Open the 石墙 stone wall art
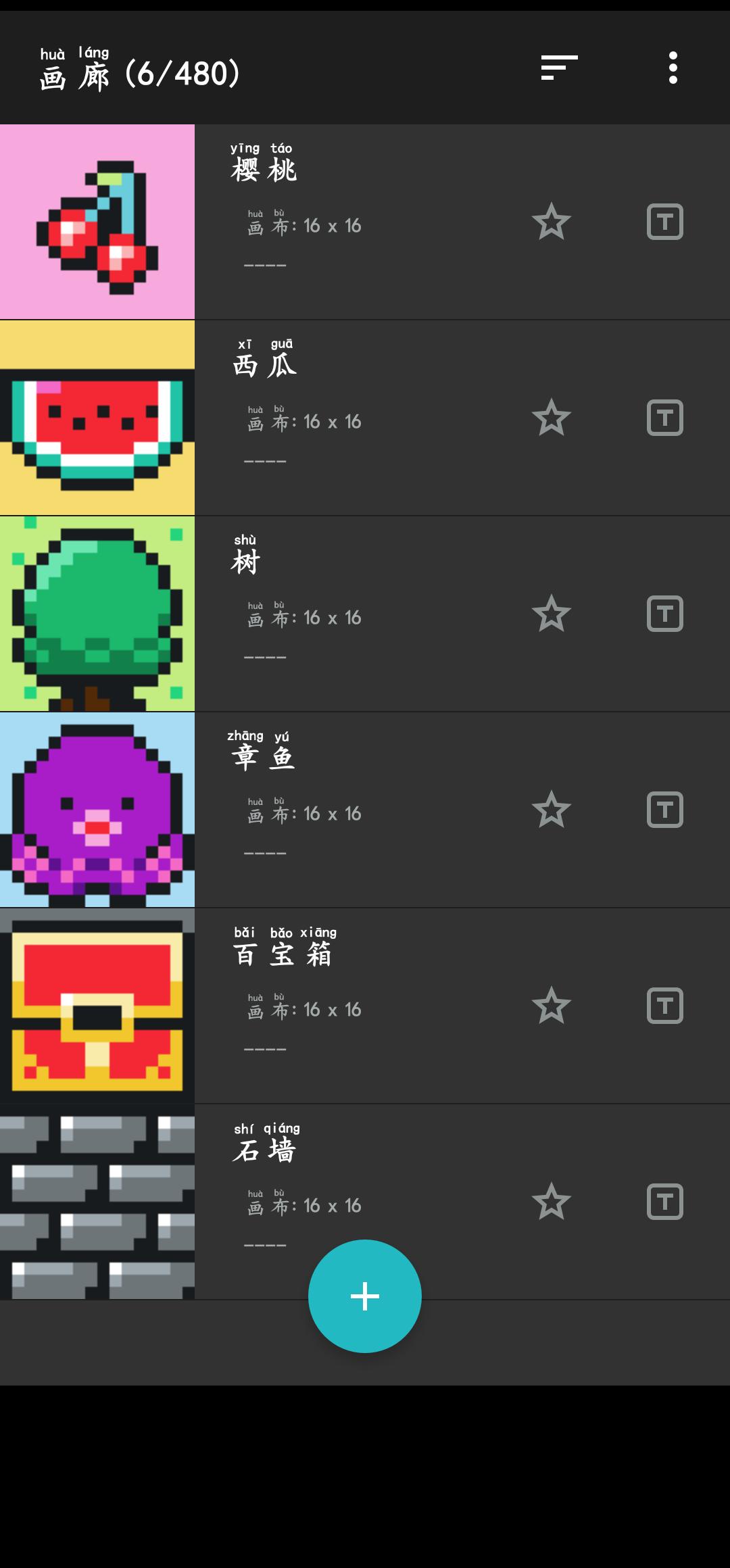Screen dimensions: 730x1568 [x=97, y=1202]
